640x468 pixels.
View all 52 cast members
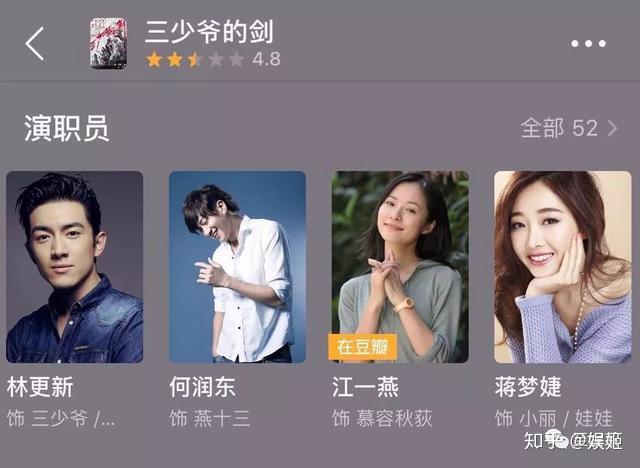(x=569, y=128)
